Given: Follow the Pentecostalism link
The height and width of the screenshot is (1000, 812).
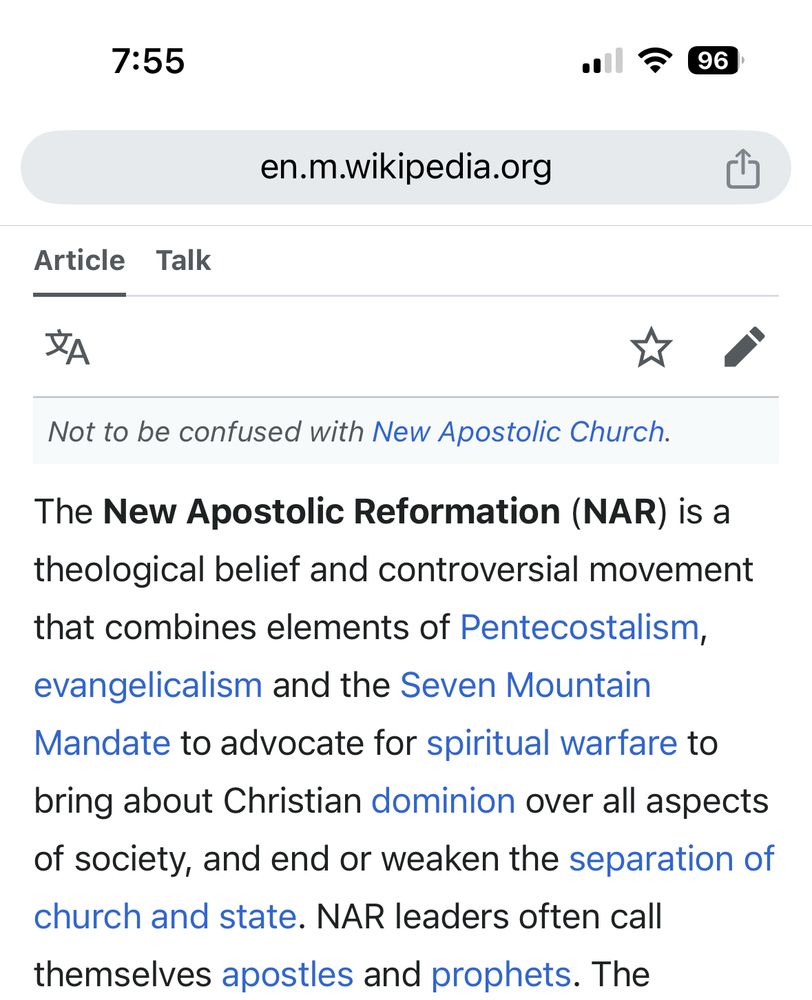Looking at the screenshot, I should [579, 628].
